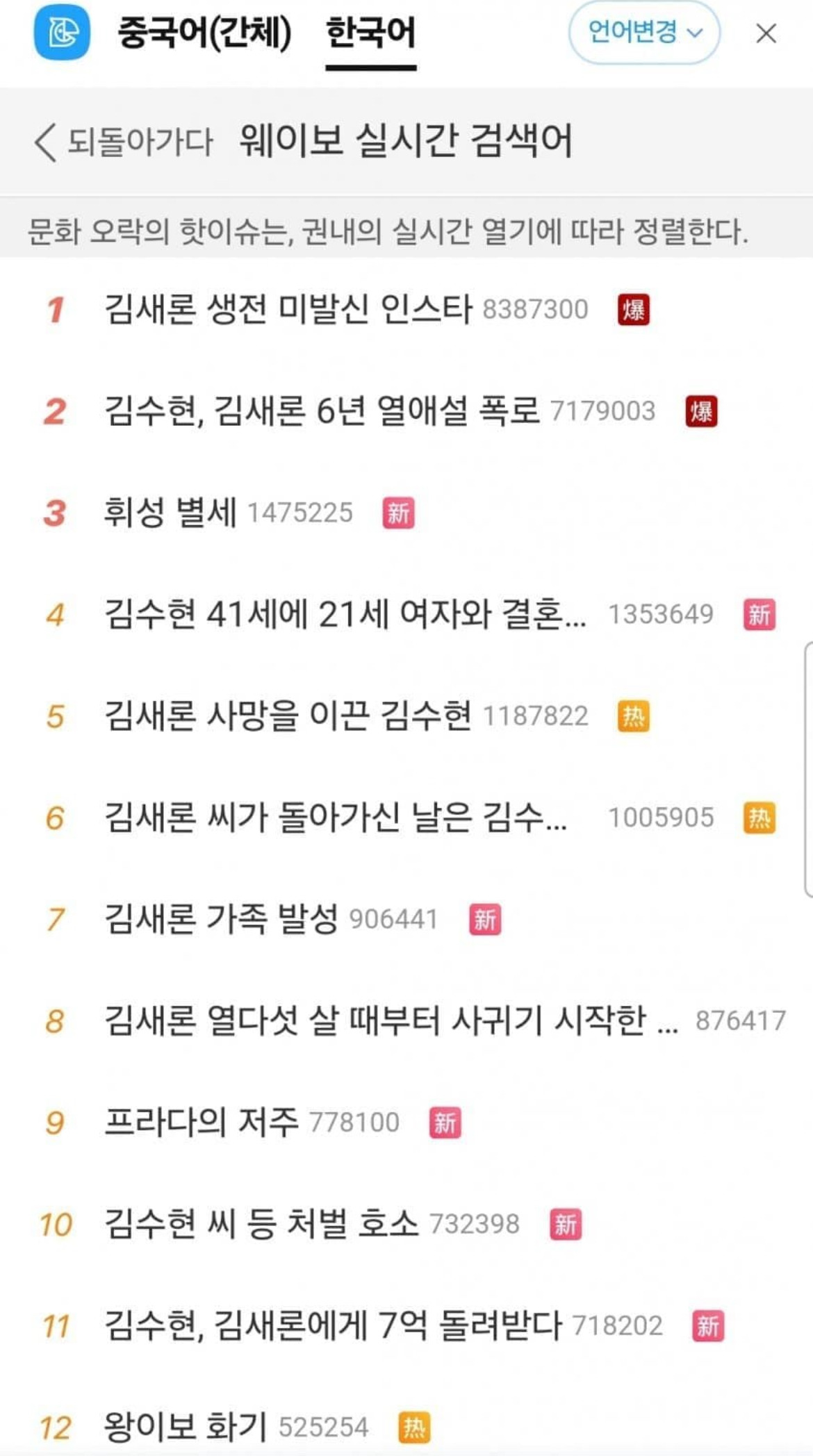
Task: Go back with the 되돌아가다 button
Action: [124, 142]
